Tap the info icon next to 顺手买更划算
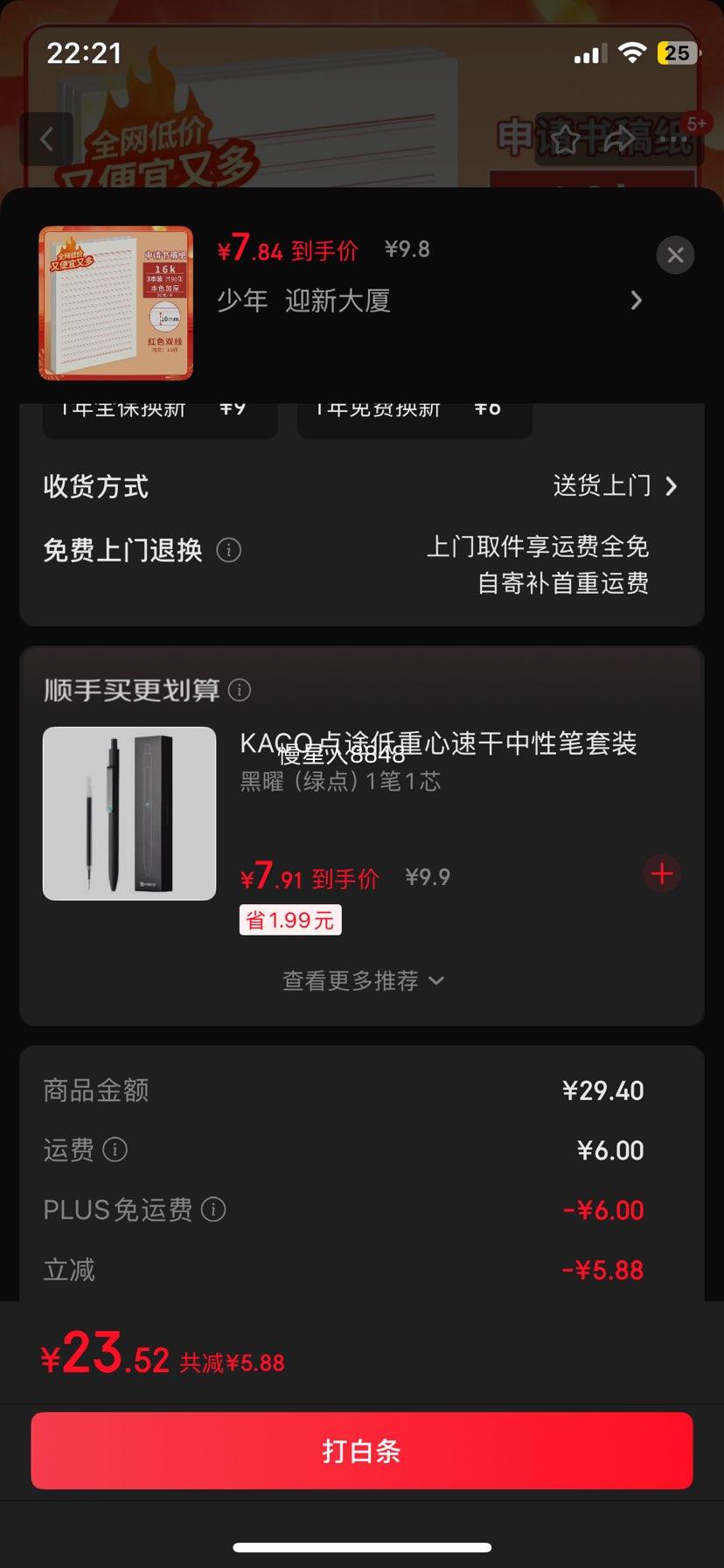The image size is (724, 1568). 240,690
